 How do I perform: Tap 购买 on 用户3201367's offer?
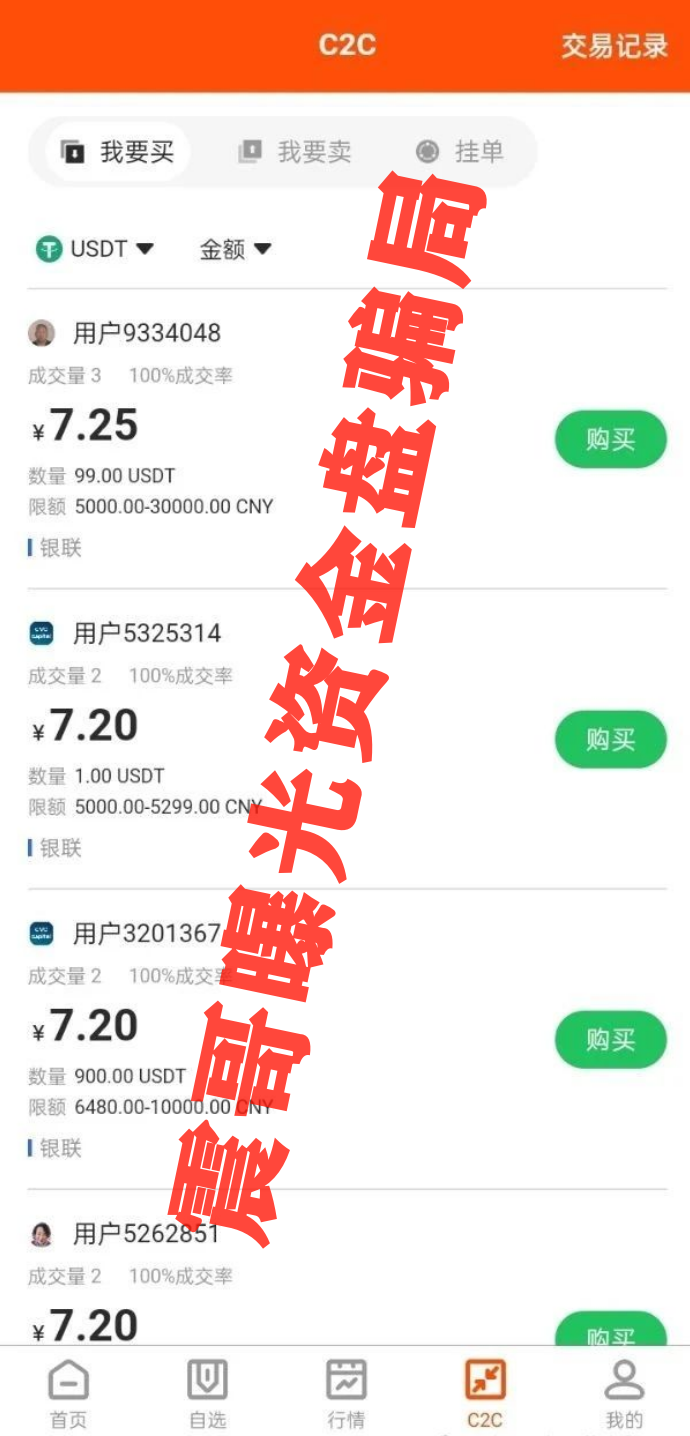610,1039
